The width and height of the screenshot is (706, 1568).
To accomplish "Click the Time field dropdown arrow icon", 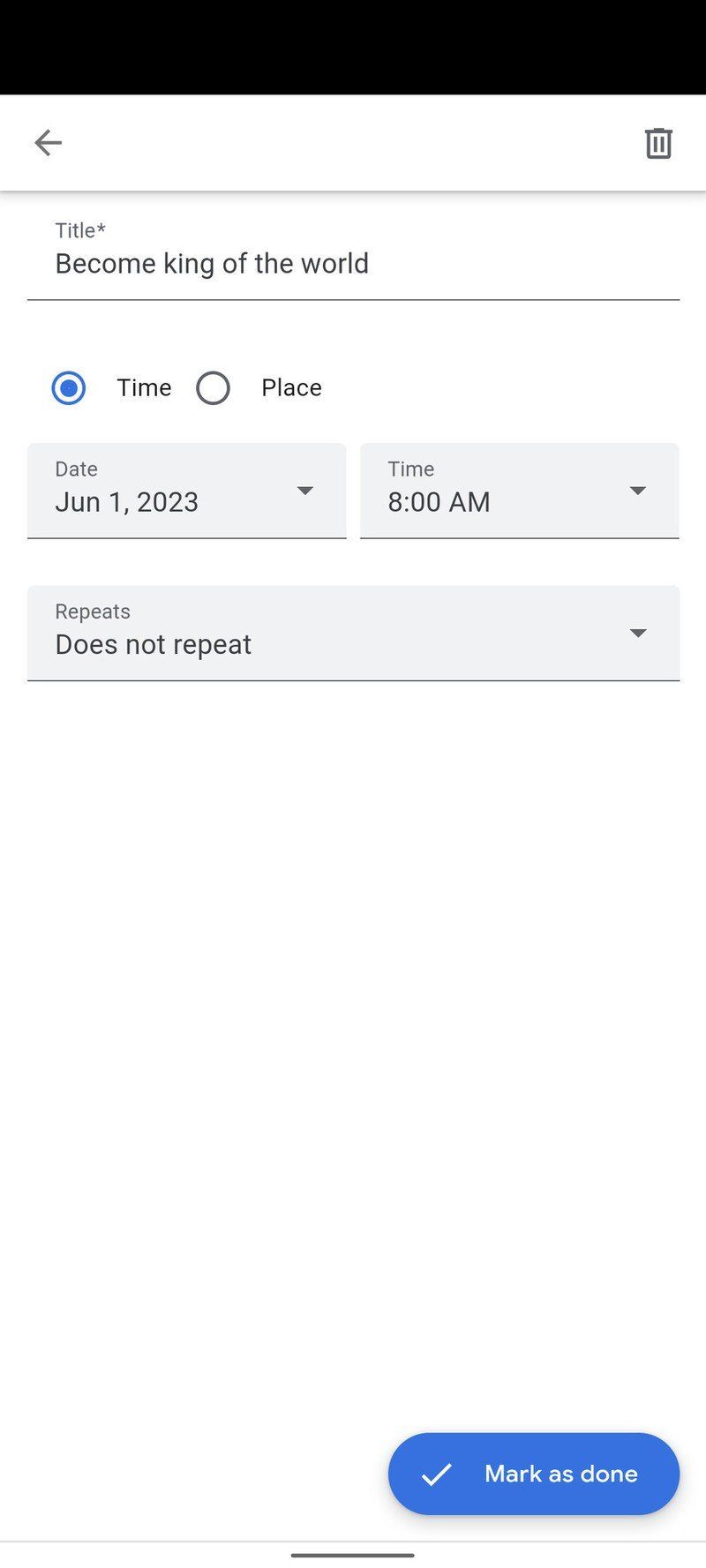I will coord(637,491).
